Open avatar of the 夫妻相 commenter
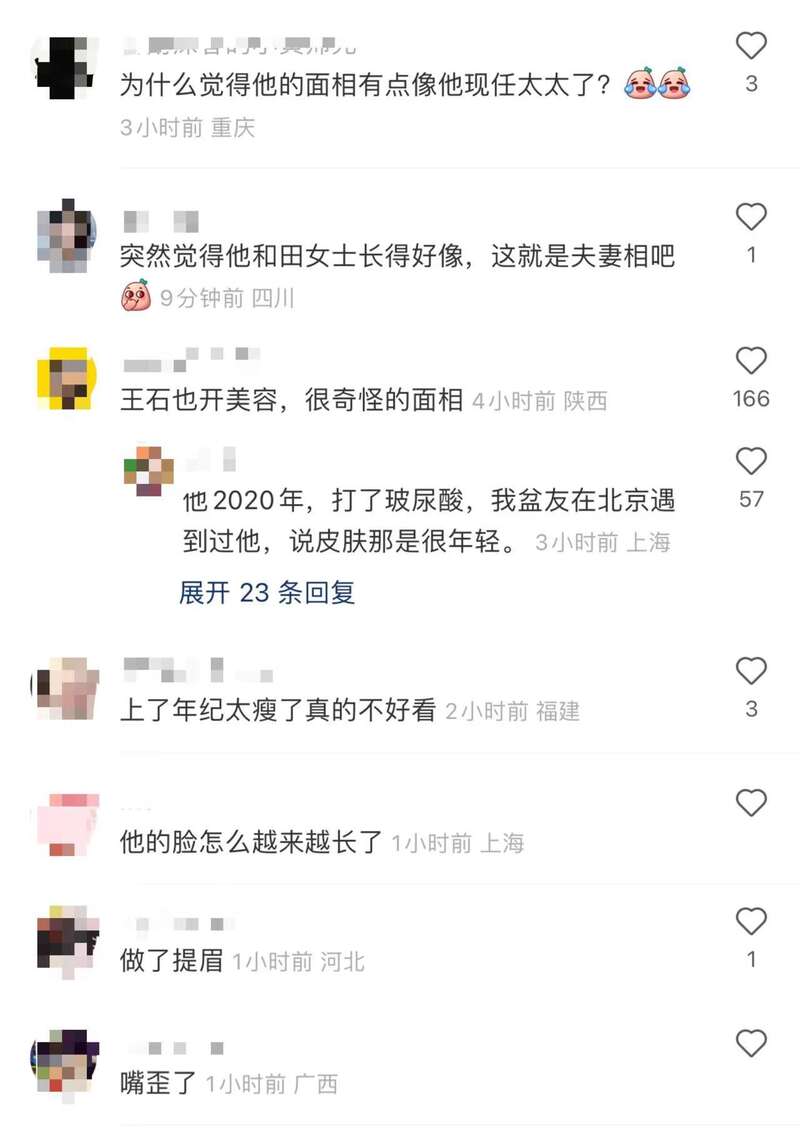 tap(67, 237)
